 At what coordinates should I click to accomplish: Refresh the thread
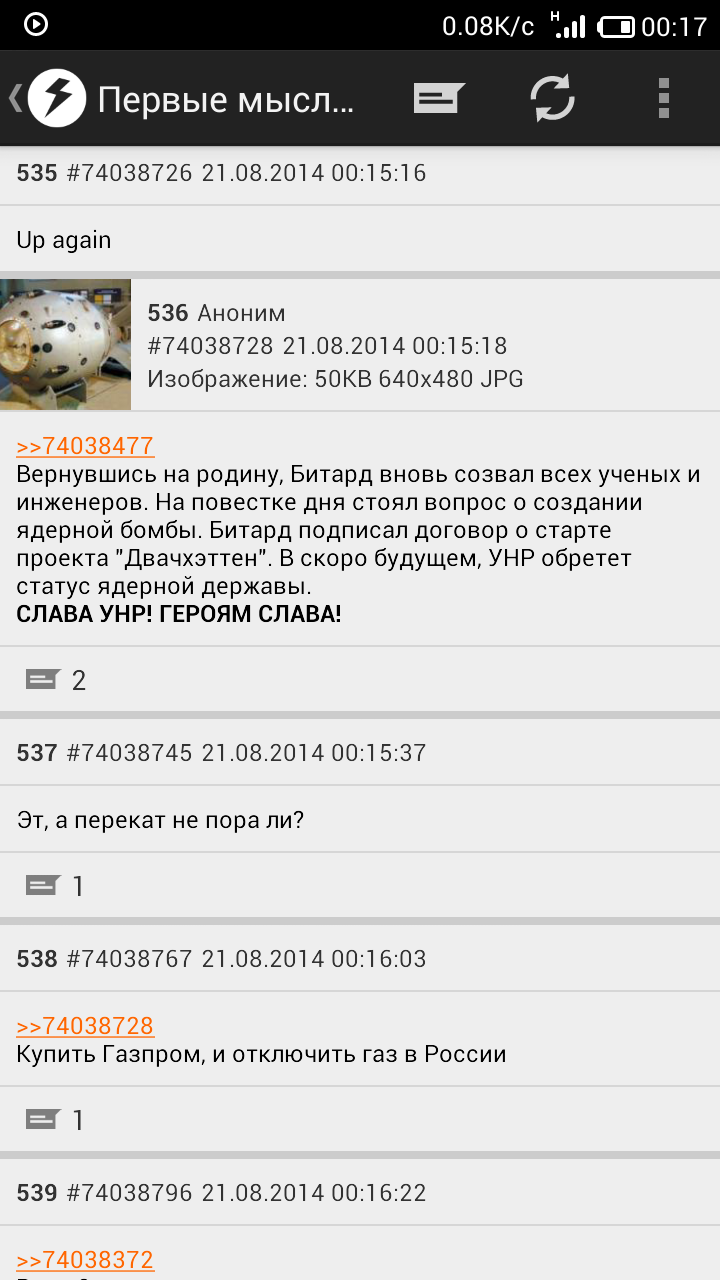tap(552, 98)
